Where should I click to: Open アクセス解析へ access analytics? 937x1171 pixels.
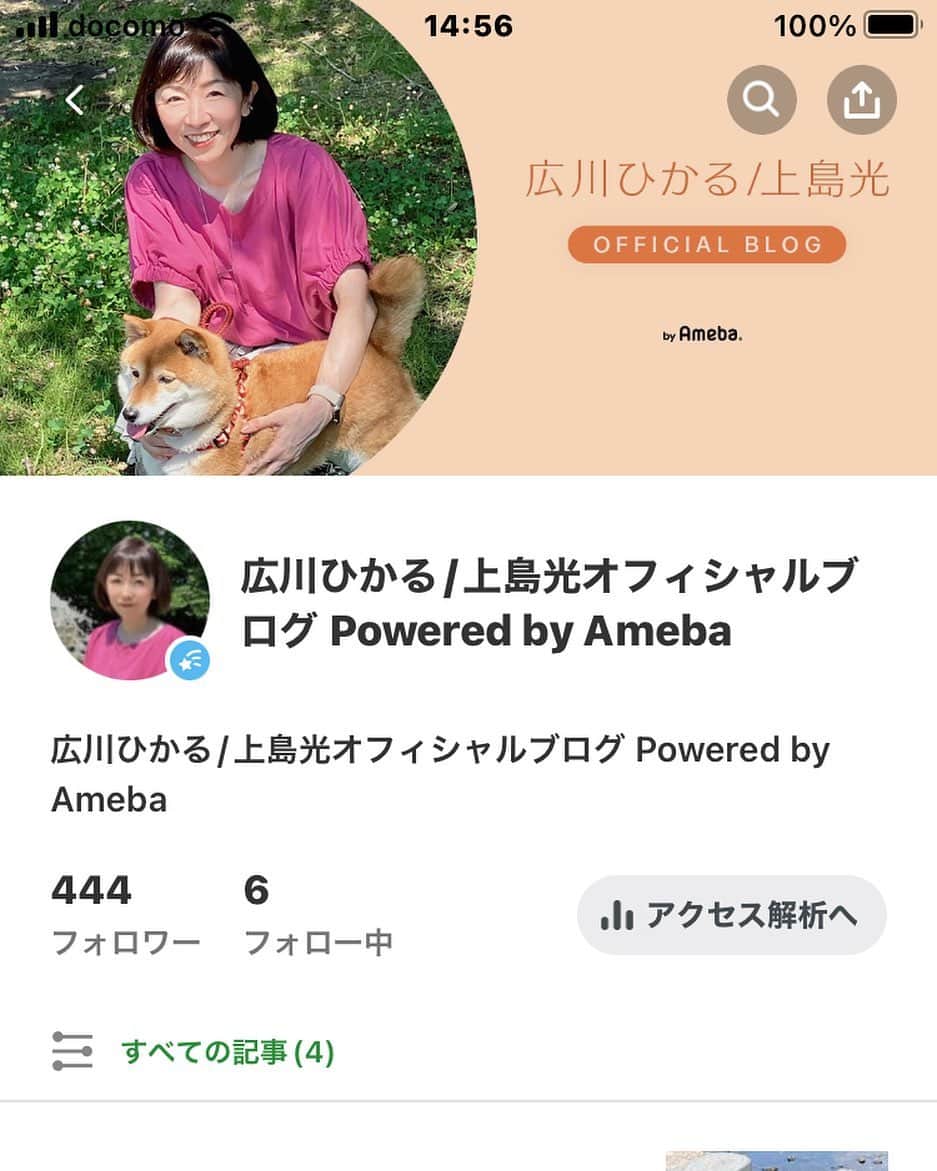coord(731,915)
